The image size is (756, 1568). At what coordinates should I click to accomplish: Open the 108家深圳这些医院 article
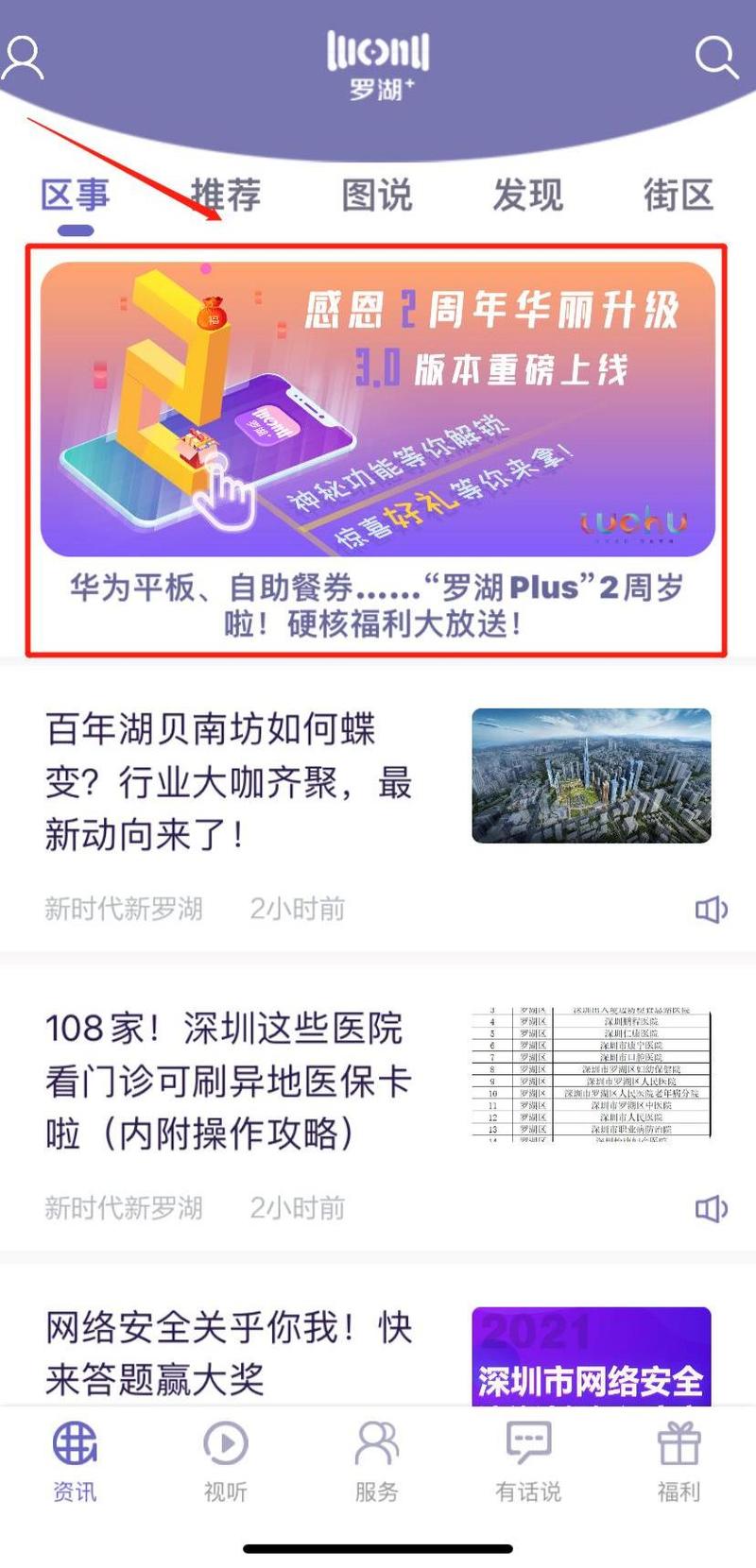coord(229,1081)
